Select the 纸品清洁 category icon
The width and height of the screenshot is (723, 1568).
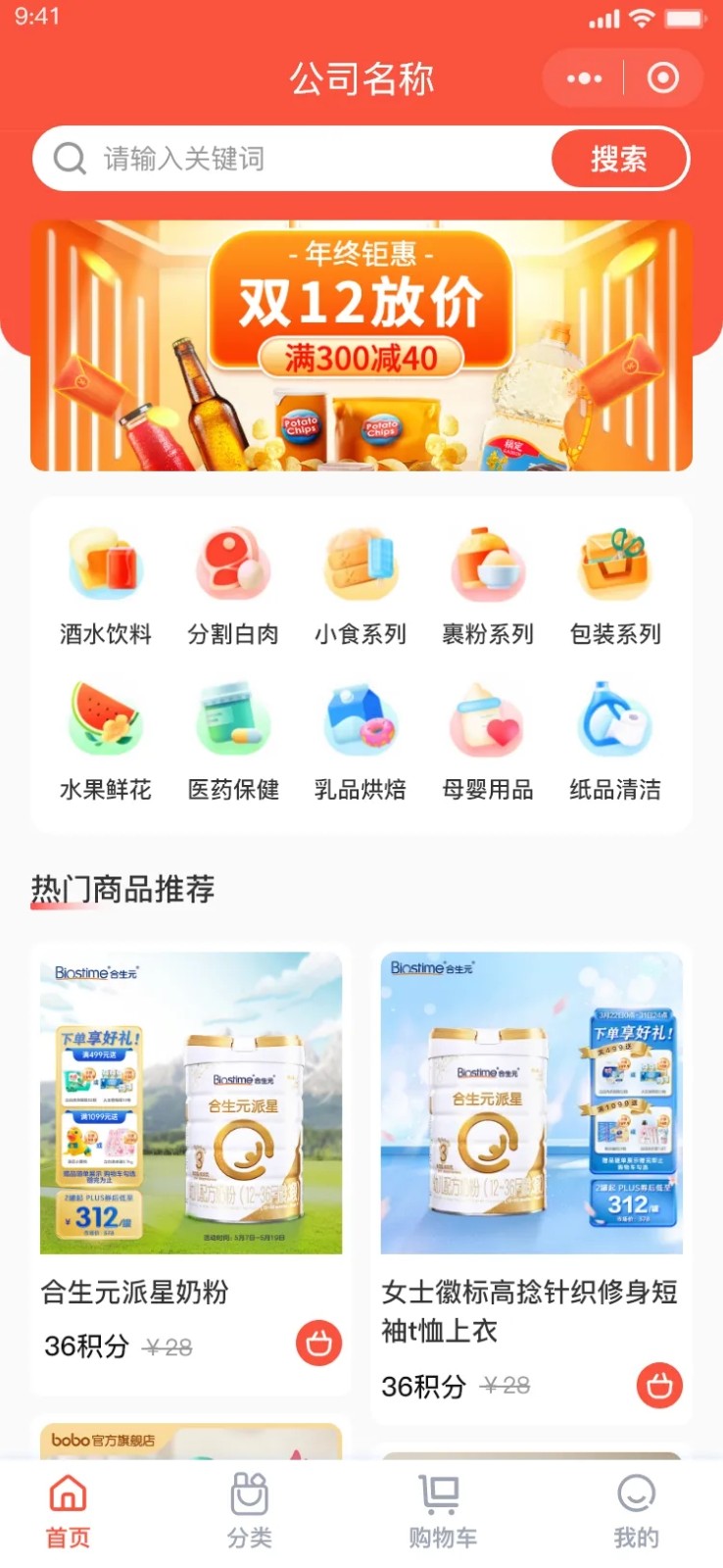(615, 723)
